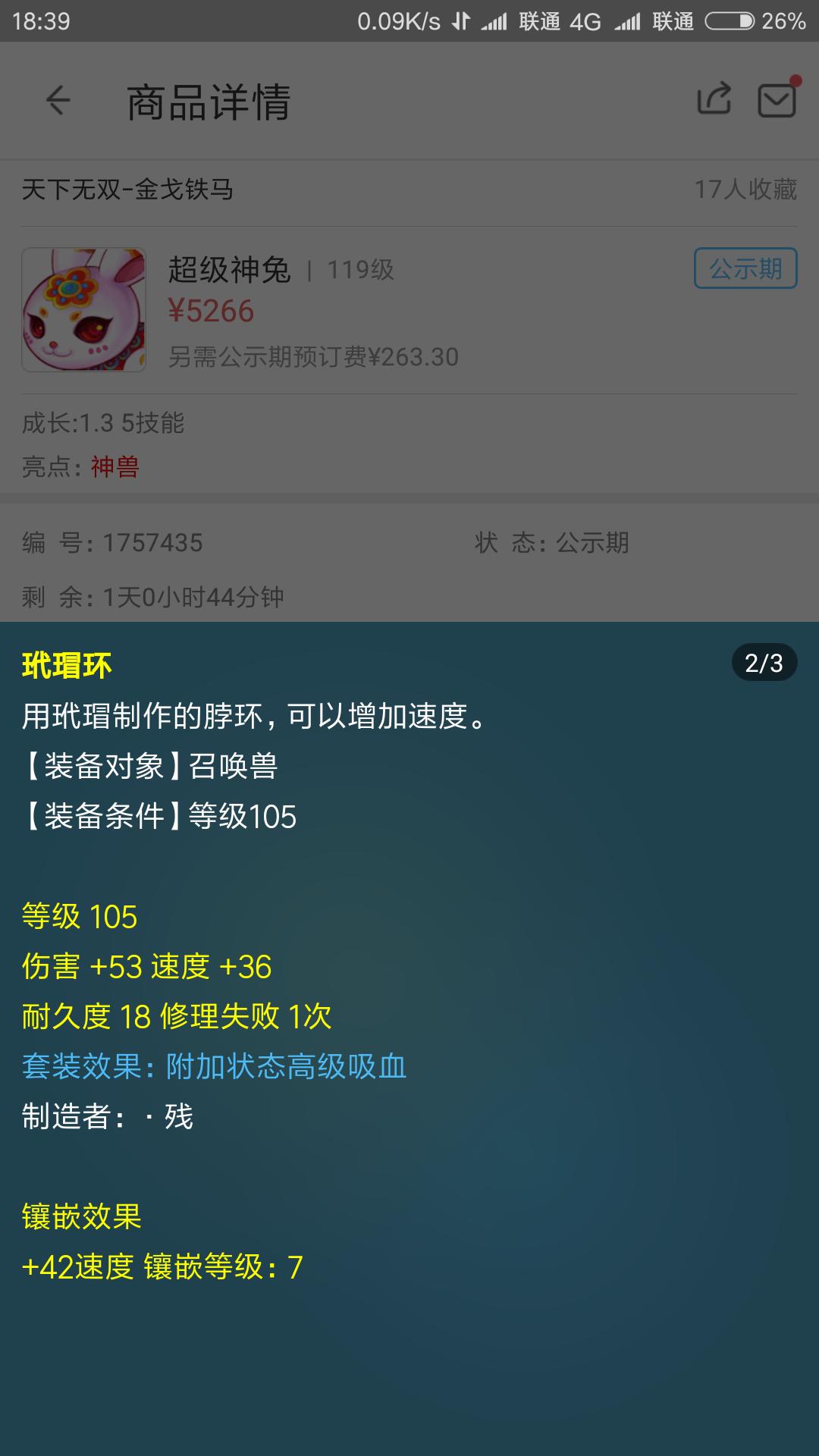Share this product listing
The image size is (819, 1456).
pos(714,99)
